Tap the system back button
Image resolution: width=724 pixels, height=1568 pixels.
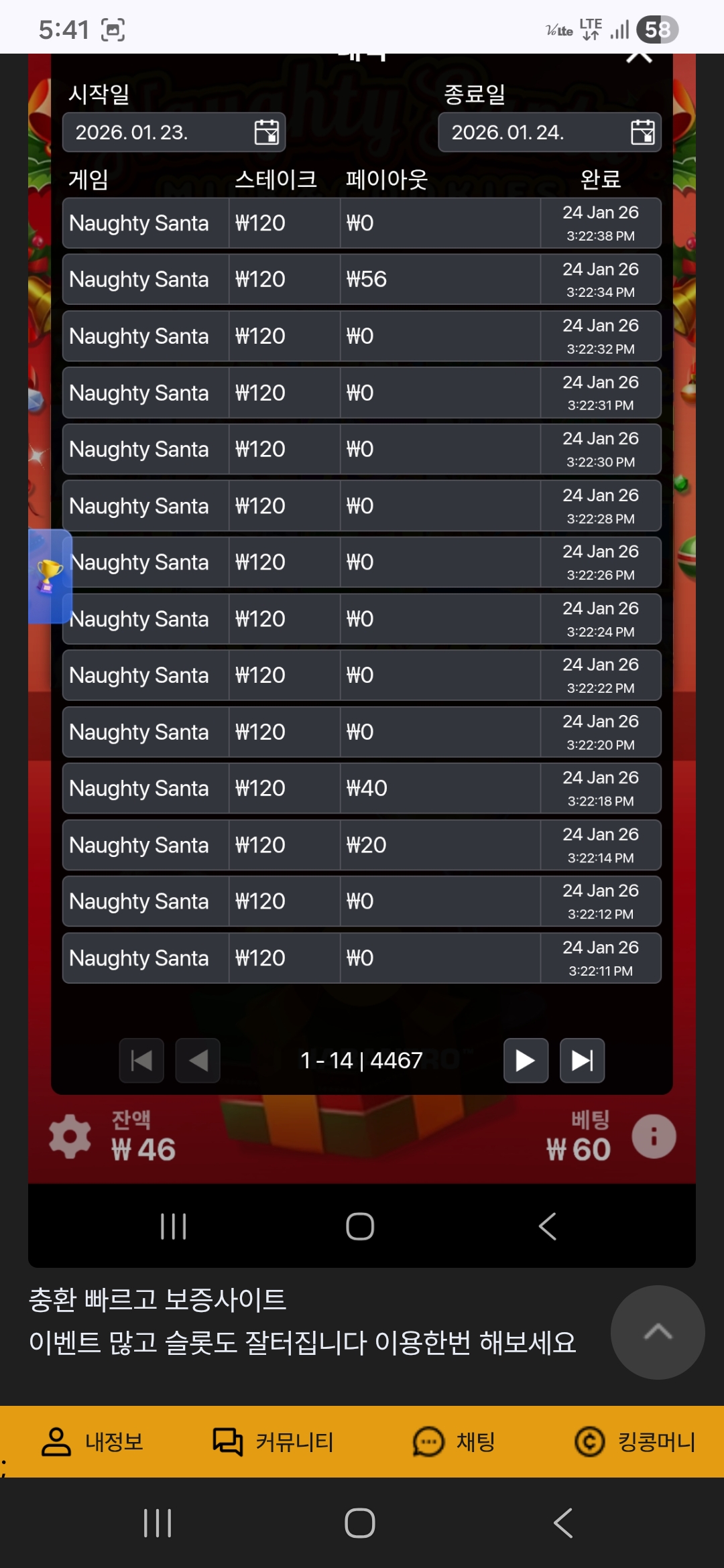[x=563, y=1523]
